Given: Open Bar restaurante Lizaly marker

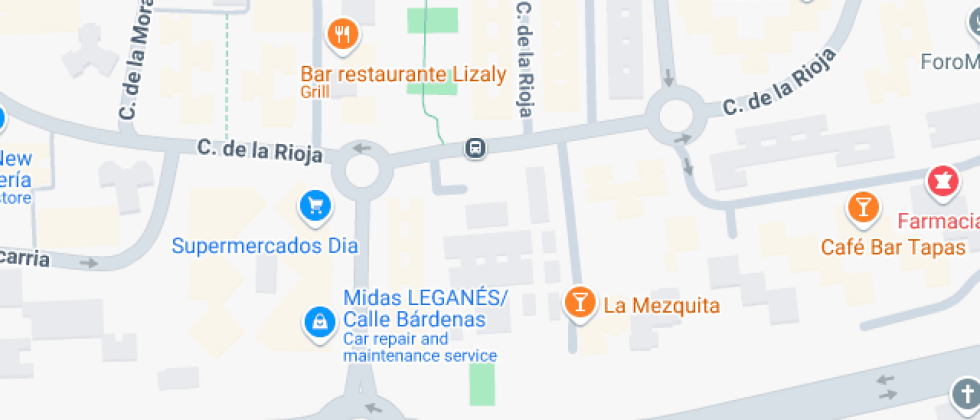Looking at the screenshot, I should 343,35.
